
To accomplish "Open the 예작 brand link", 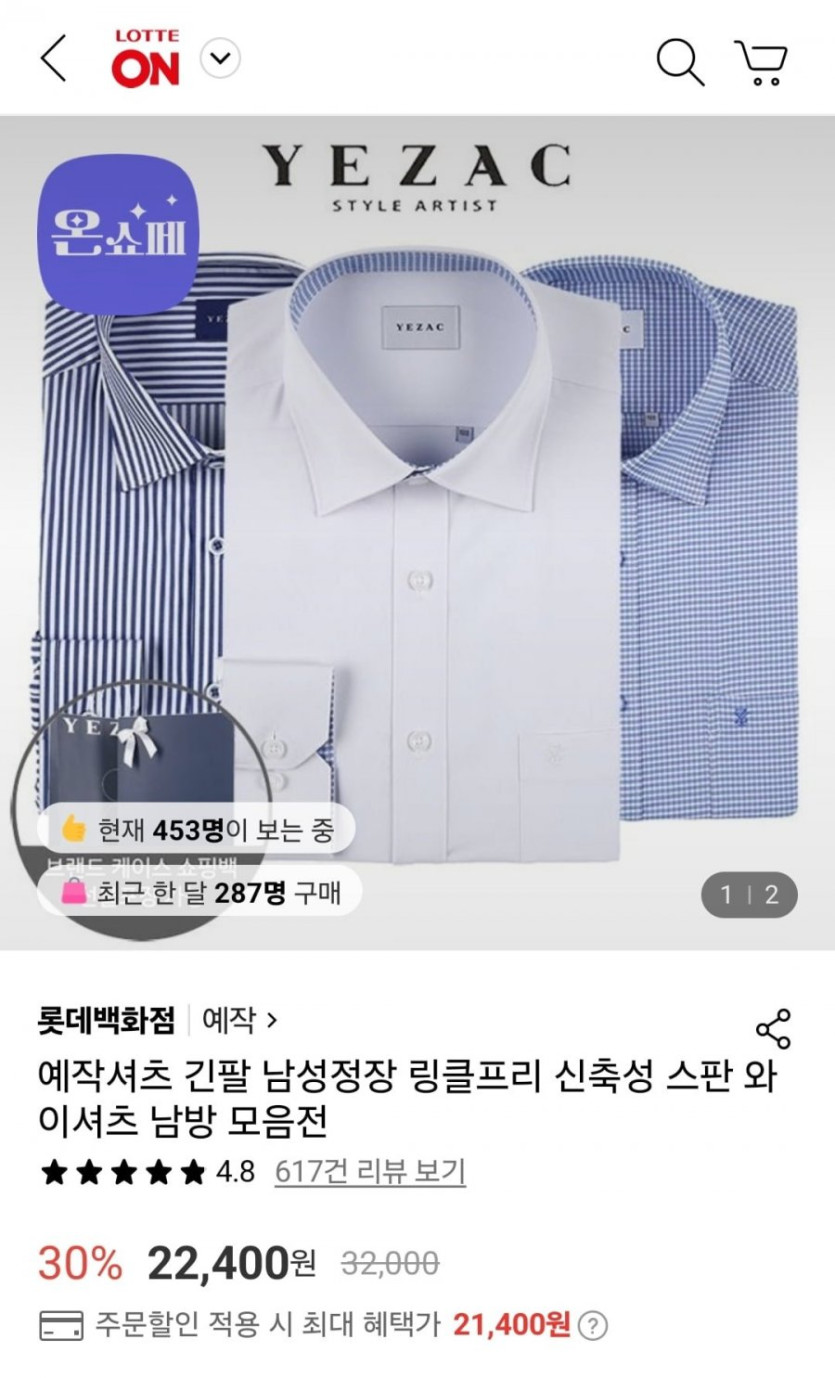I will click(240, 1020).
